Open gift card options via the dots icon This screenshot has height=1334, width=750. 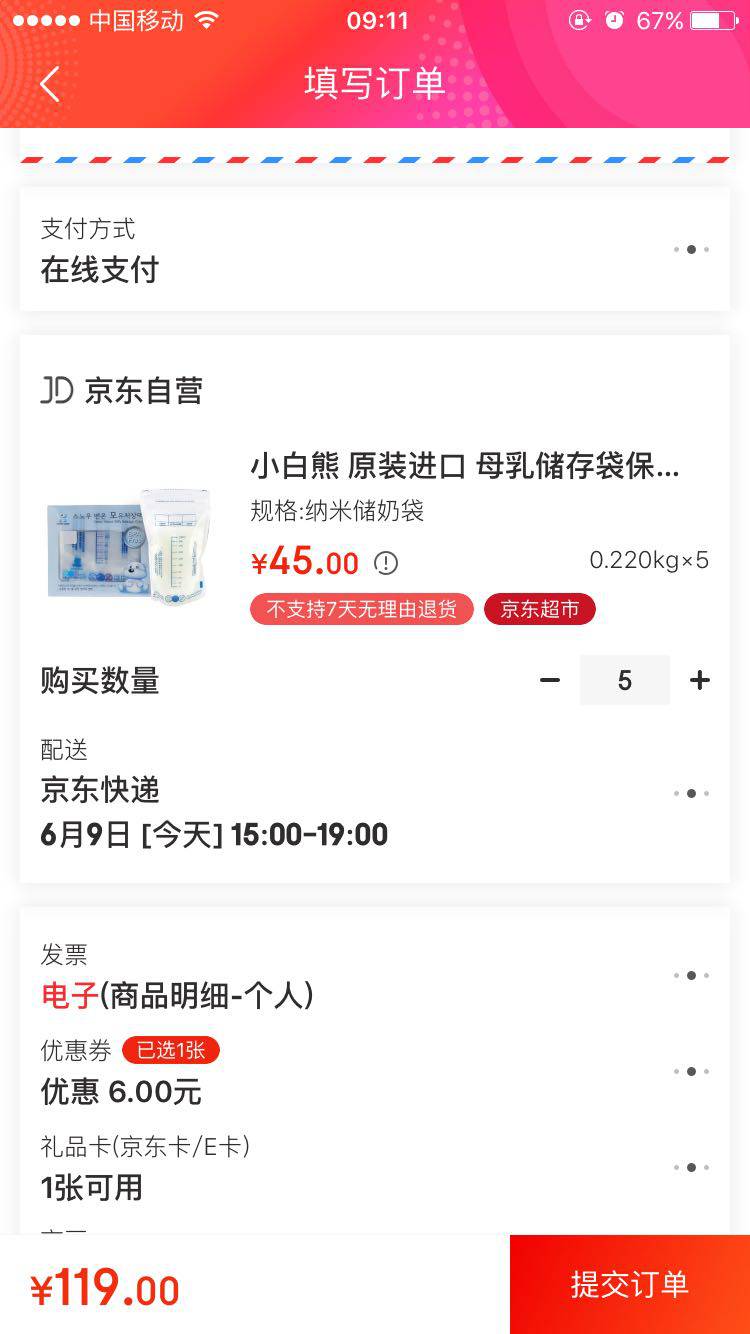click(x=690, y=1166)
